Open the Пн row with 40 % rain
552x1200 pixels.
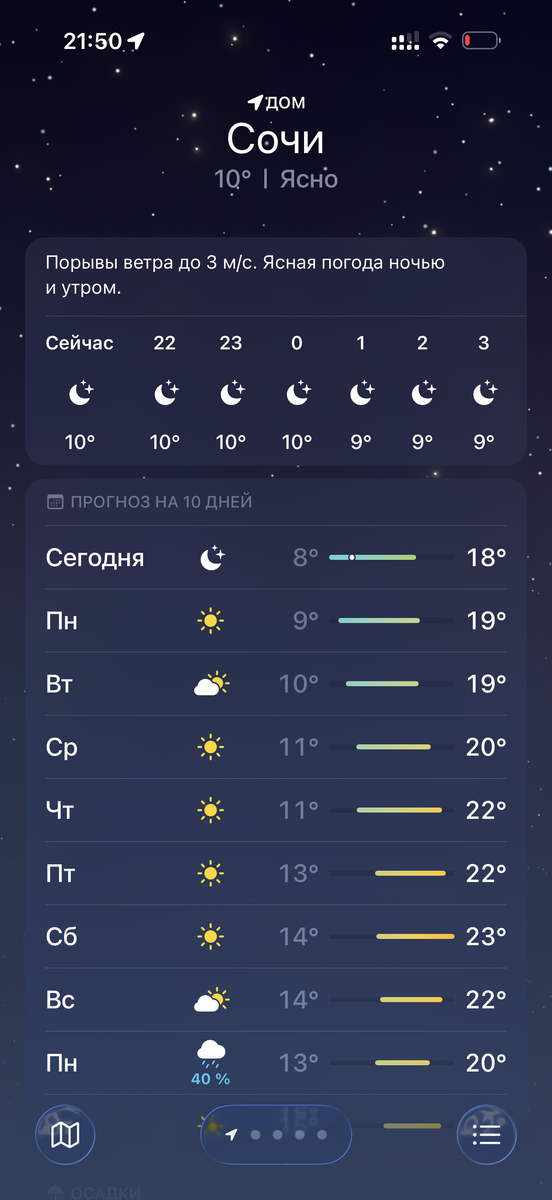click(x=276, y=1062)
